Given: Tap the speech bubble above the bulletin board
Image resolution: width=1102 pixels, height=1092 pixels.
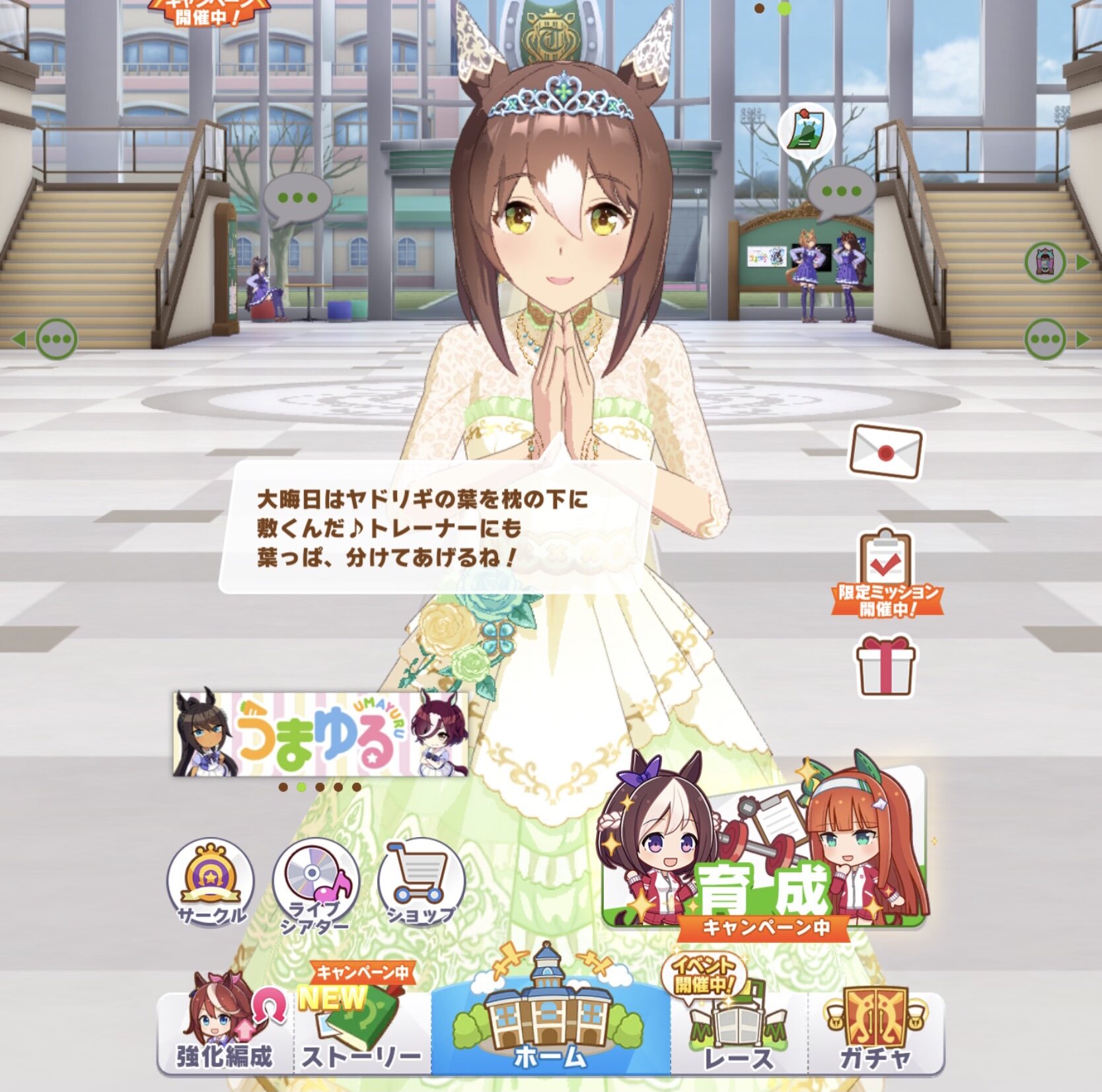Looking at the screenshot, I should click(840, 192).
